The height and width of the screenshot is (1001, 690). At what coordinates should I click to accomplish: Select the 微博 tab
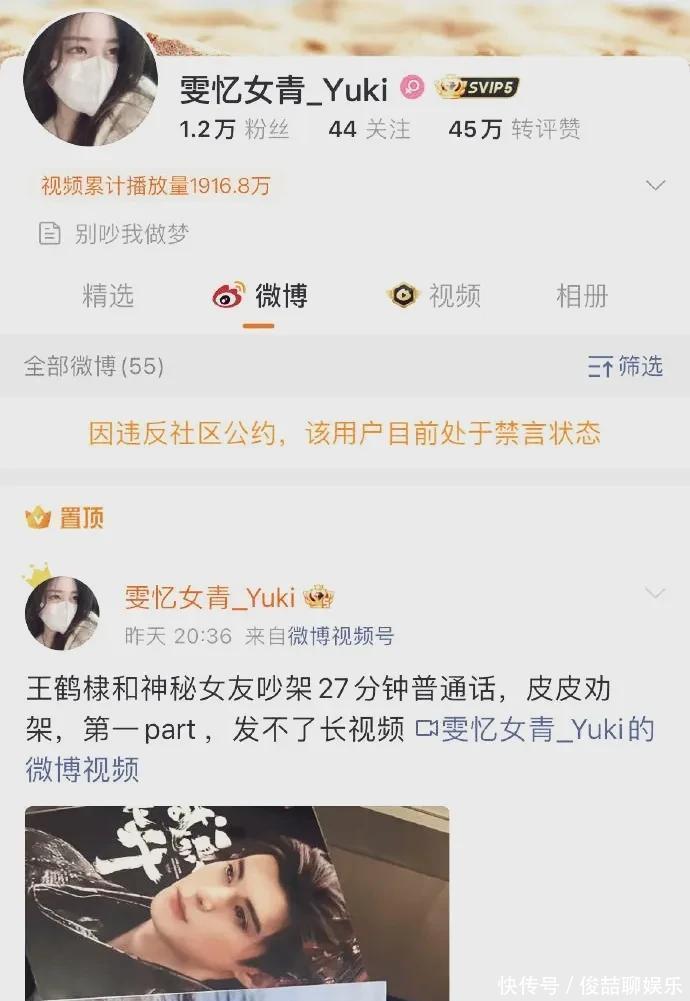(260, 296)
